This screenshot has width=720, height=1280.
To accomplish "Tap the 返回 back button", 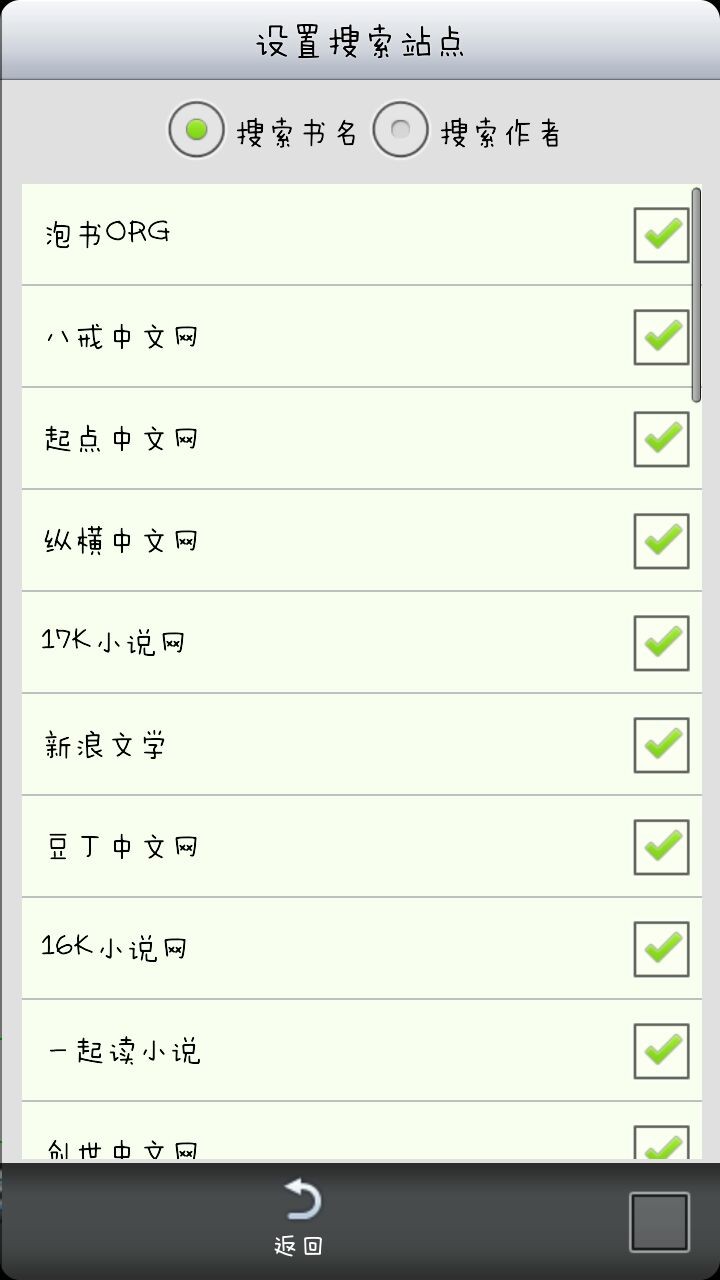I will coord(299,1217).
